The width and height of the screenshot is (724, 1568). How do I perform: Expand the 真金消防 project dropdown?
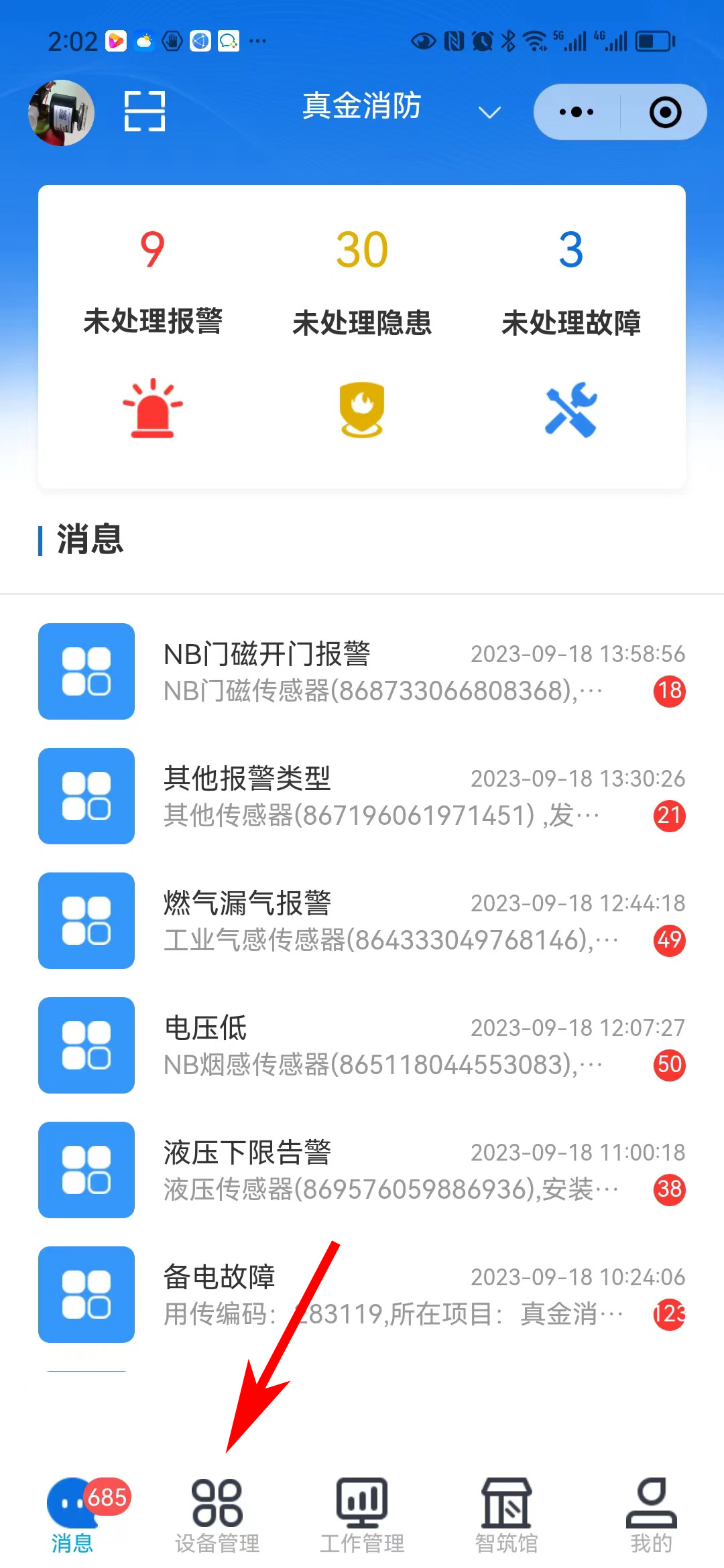pyautogui.click(x=490, y=112)
